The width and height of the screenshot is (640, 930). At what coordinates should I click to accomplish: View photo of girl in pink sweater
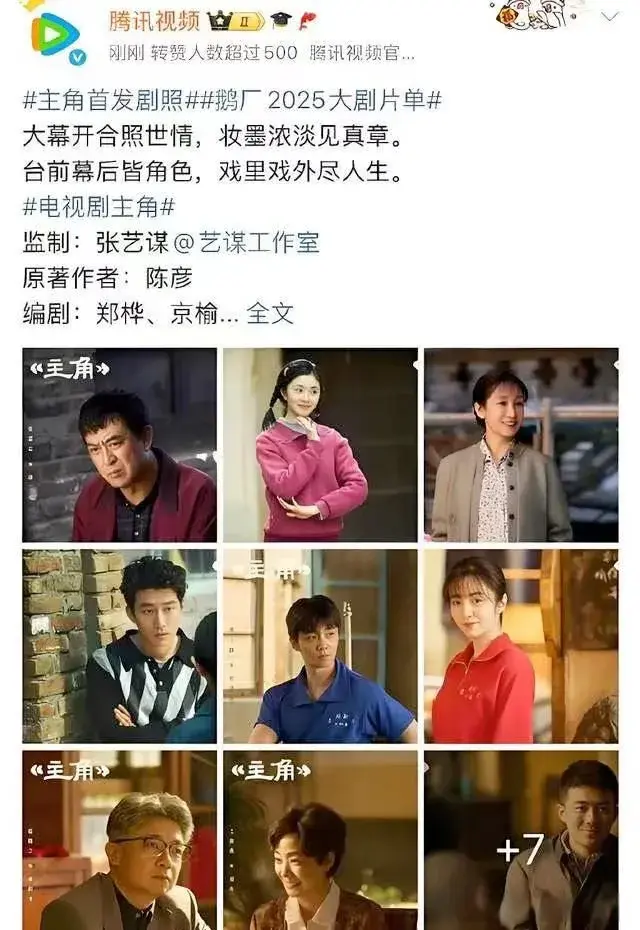(320, 445)
